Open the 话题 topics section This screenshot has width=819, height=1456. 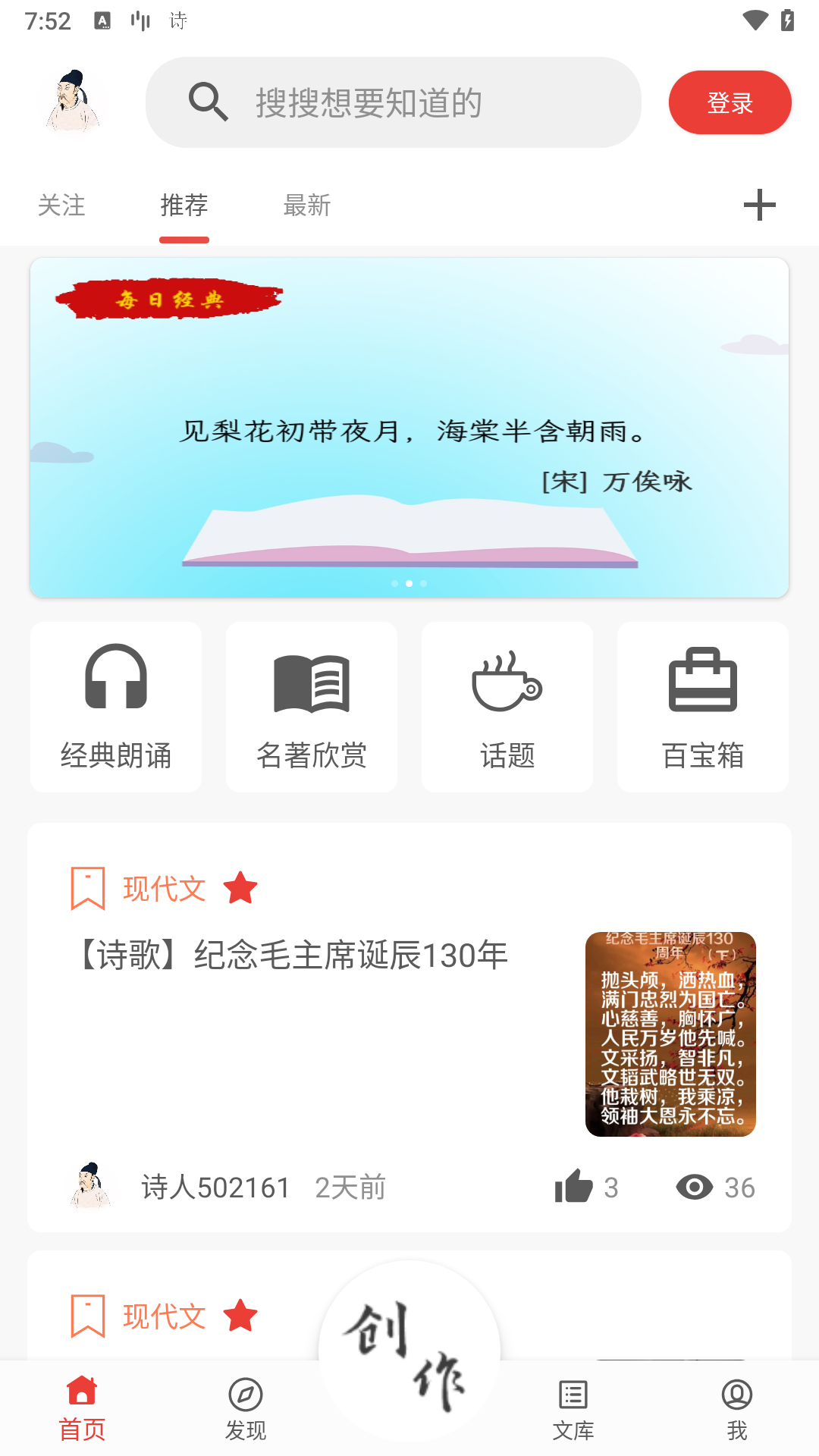coord(507,706)
